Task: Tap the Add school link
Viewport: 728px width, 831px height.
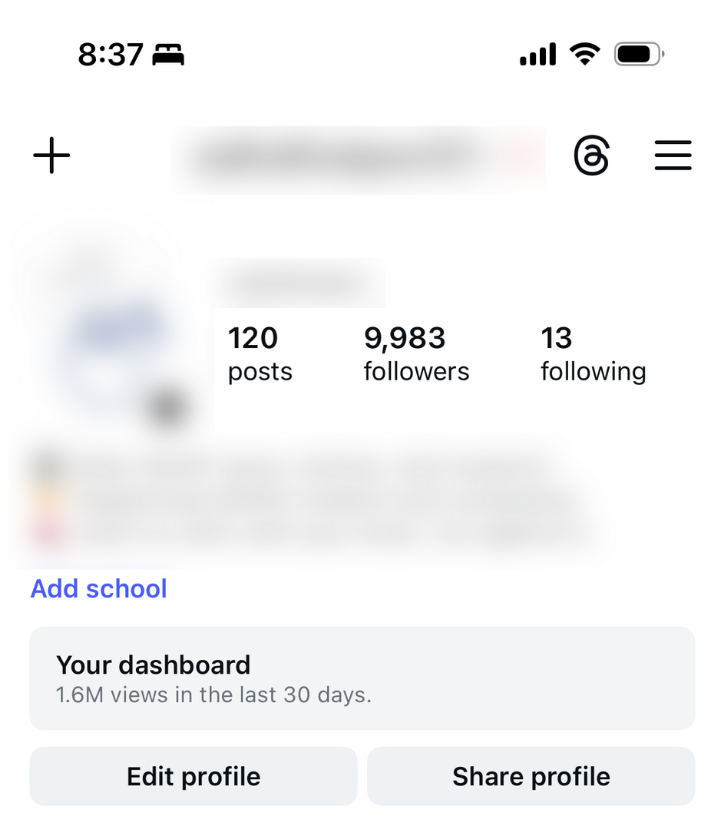Action: pyautogui.click(x=99, y=589)
